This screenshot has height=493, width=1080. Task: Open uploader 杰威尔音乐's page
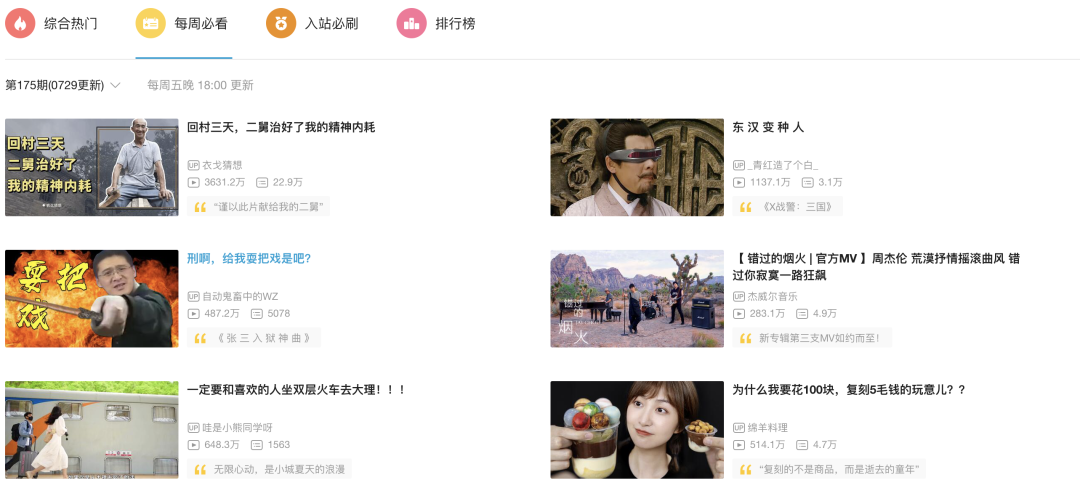tap(772, 296)
